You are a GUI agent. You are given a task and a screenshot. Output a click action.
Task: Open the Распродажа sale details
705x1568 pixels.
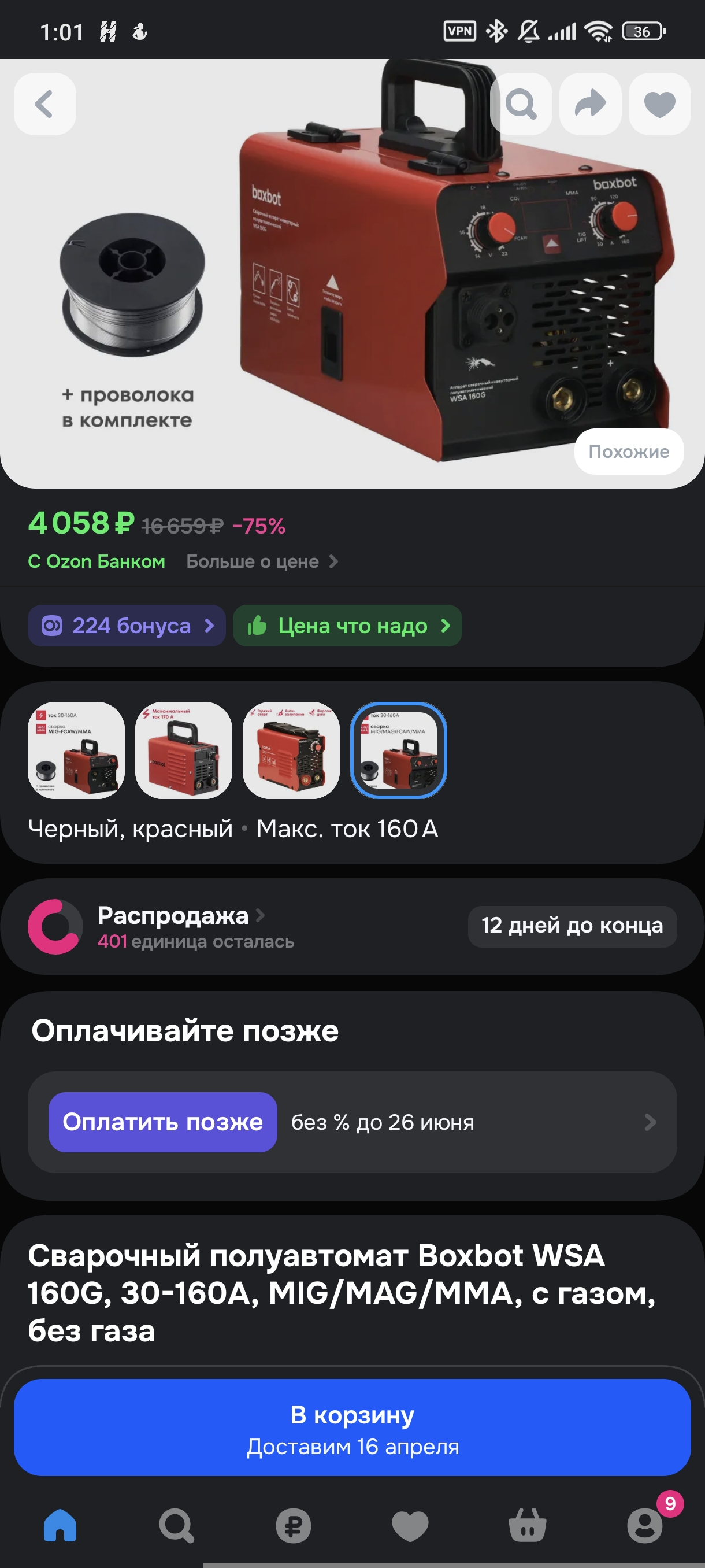tap(180, 916)
